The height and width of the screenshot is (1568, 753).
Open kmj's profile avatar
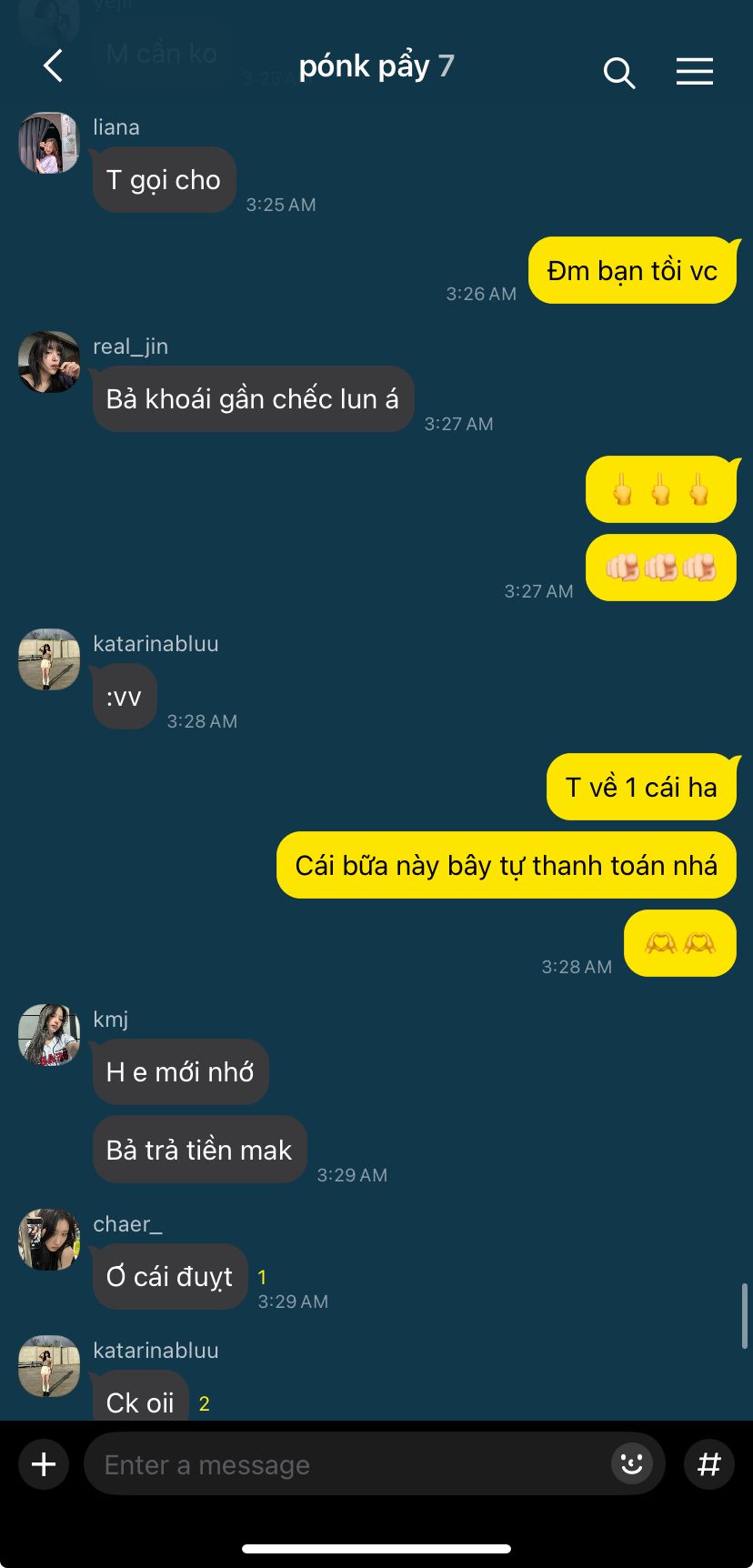click(x=49, y=1035)
